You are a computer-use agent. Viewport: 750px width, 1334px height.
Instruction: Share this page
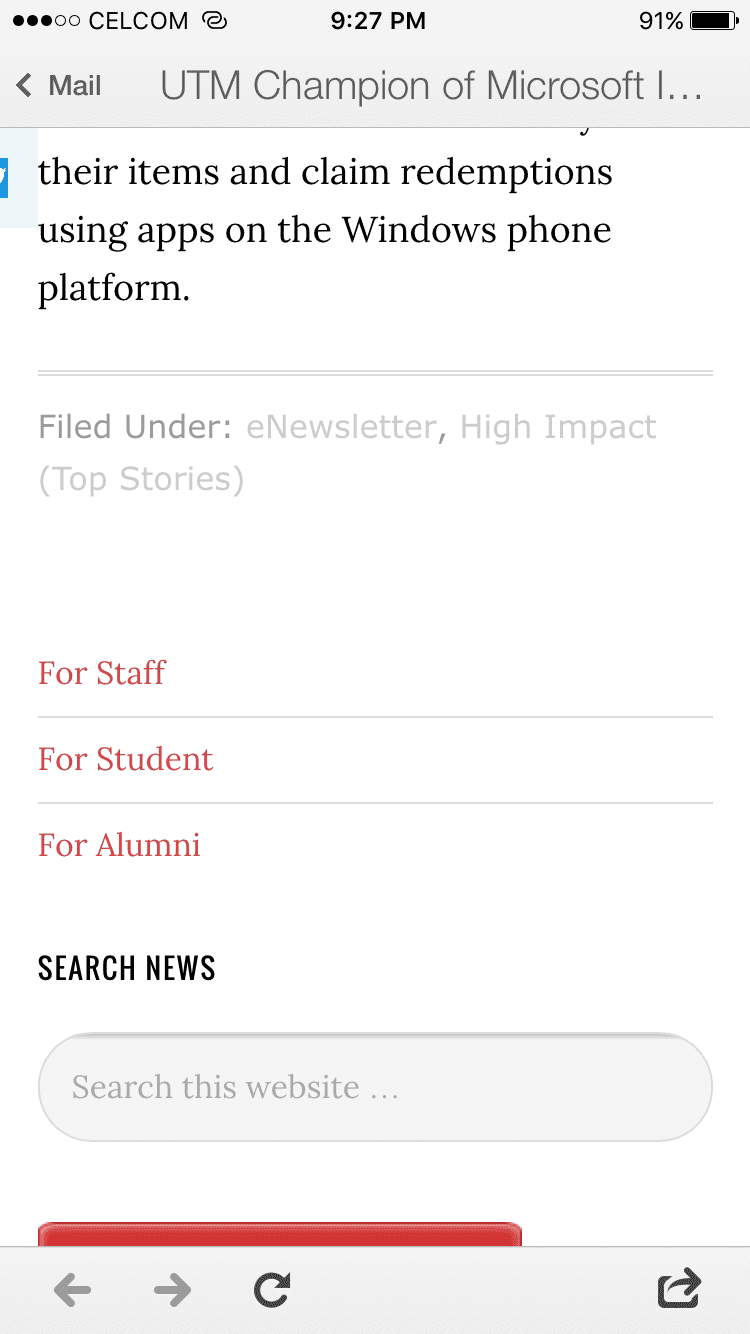[x=679, y=1288]
